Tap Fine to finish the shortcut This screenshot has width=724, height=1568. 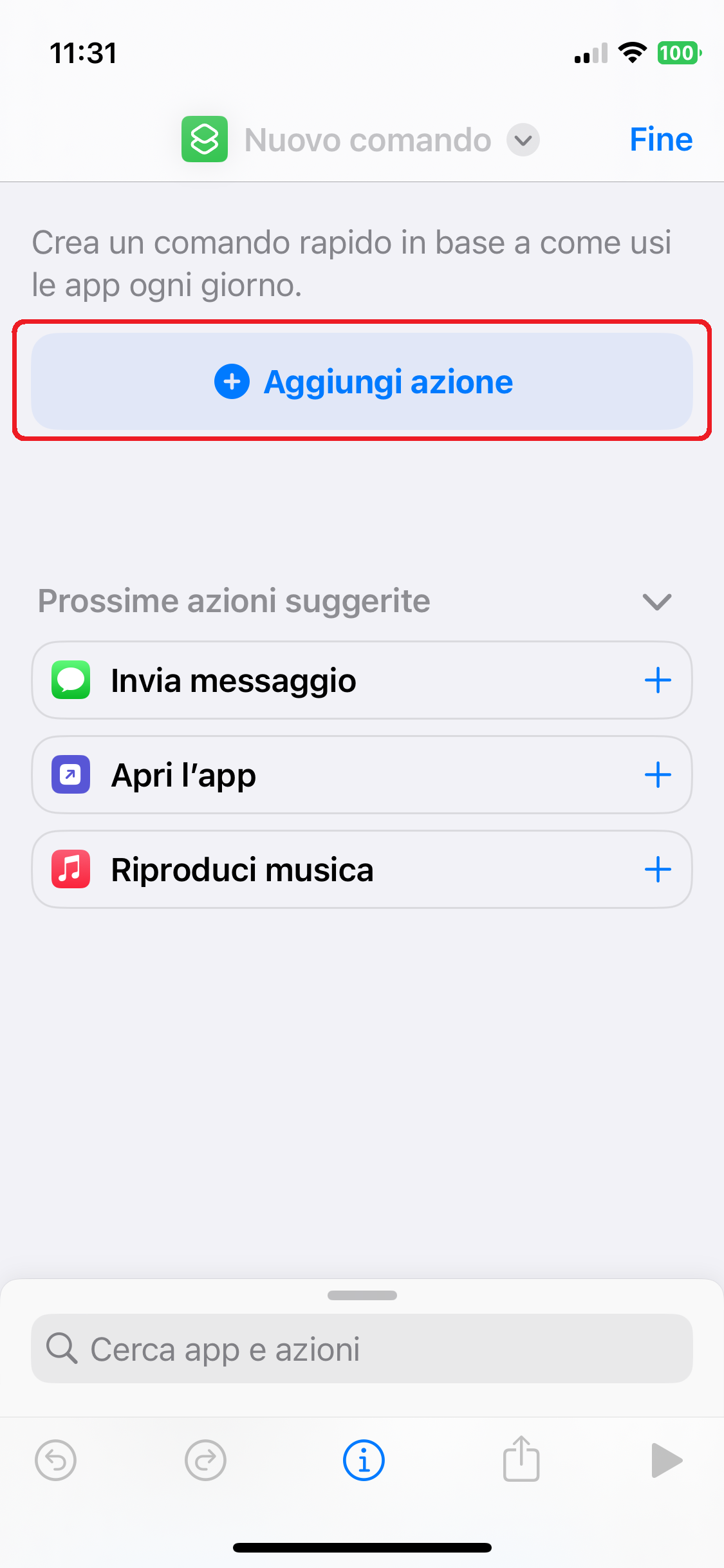(661, 139)
